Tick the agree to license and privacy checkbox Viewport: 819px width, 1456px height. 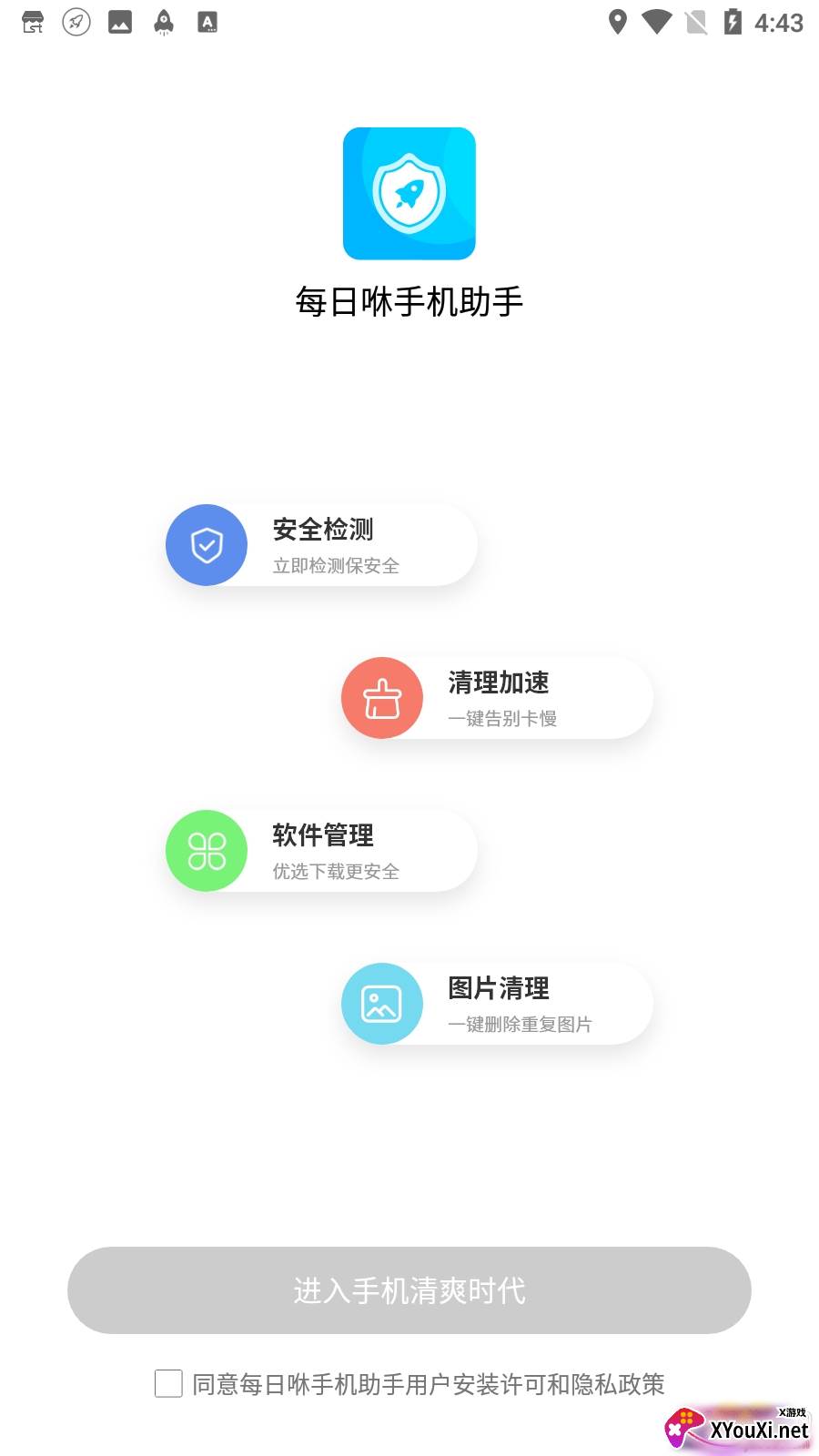[168, 1383]
